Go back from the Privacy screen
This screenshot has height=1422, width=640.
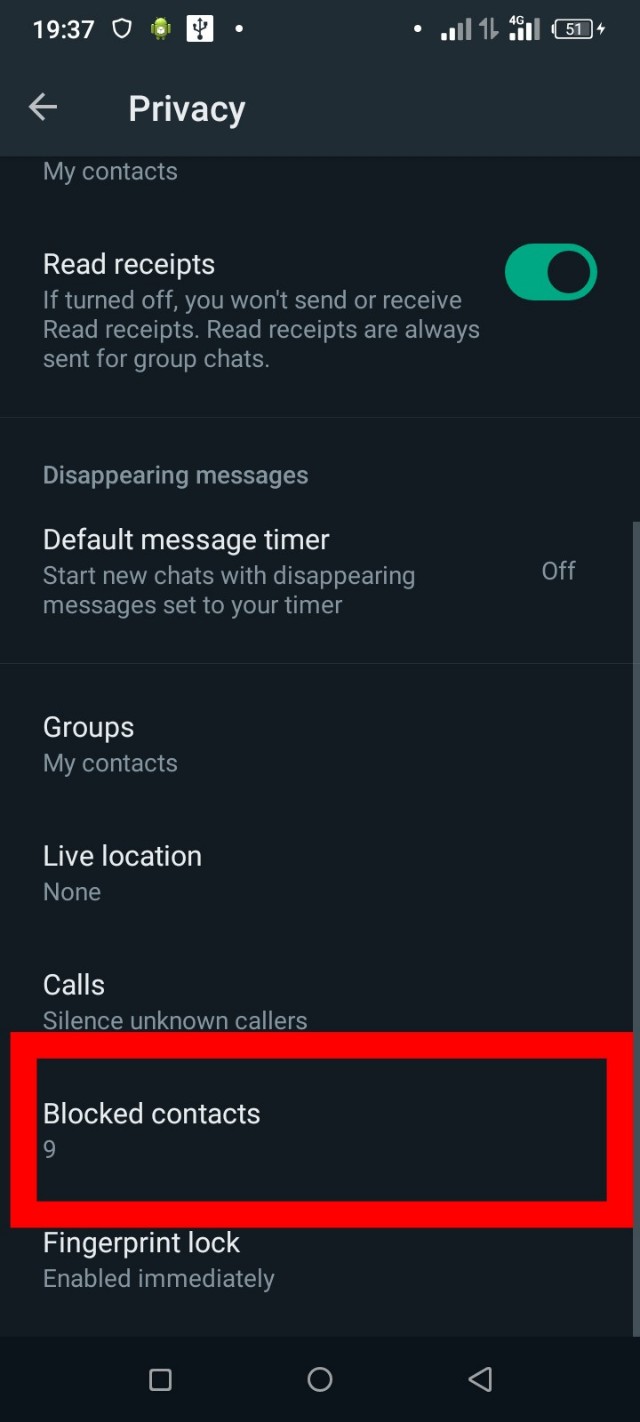coord(43,107)
